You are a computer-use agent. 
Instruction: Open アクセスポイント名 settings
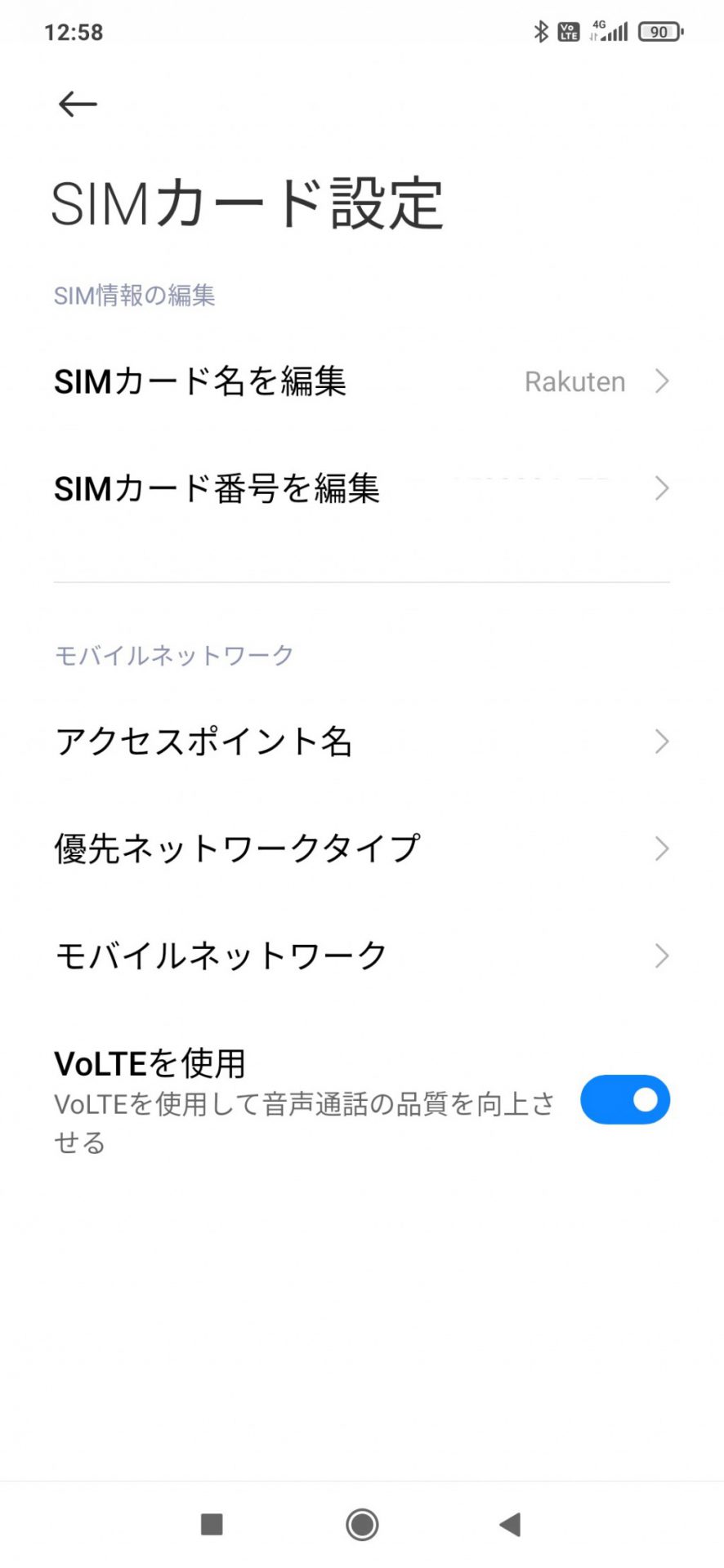[362, 742]
